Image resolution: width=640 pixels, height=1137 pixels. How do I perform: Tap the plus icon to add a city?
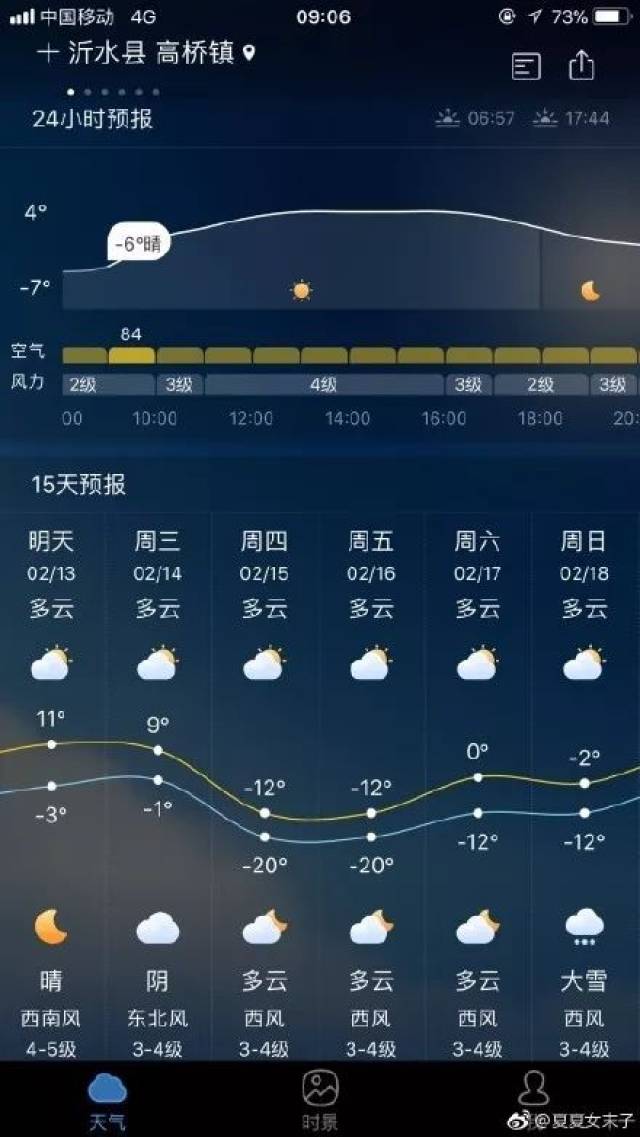click(47, 54)
